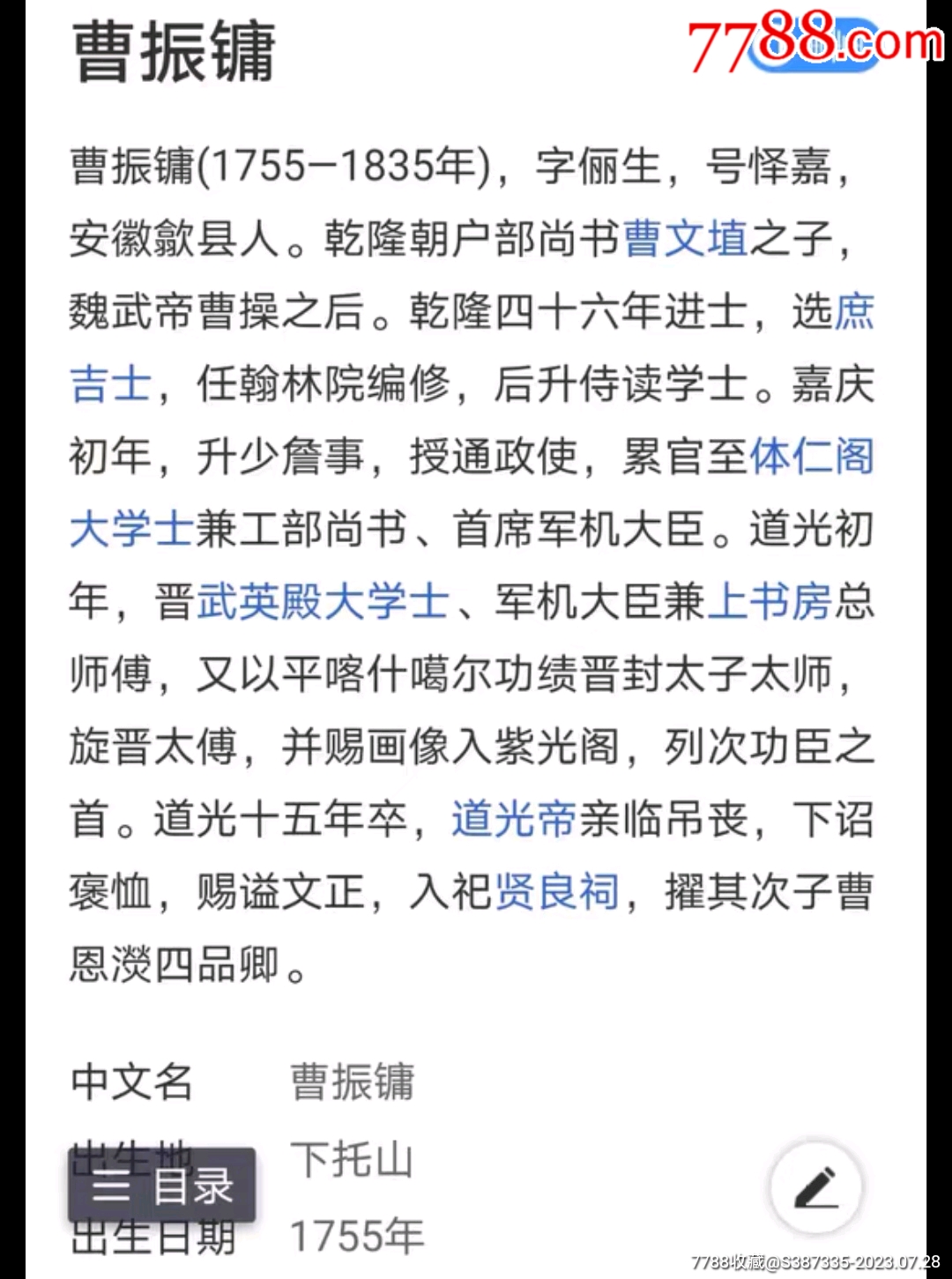
Task: Open the 上书房 link
Action: pyautogui.click(x=769, y=602)
